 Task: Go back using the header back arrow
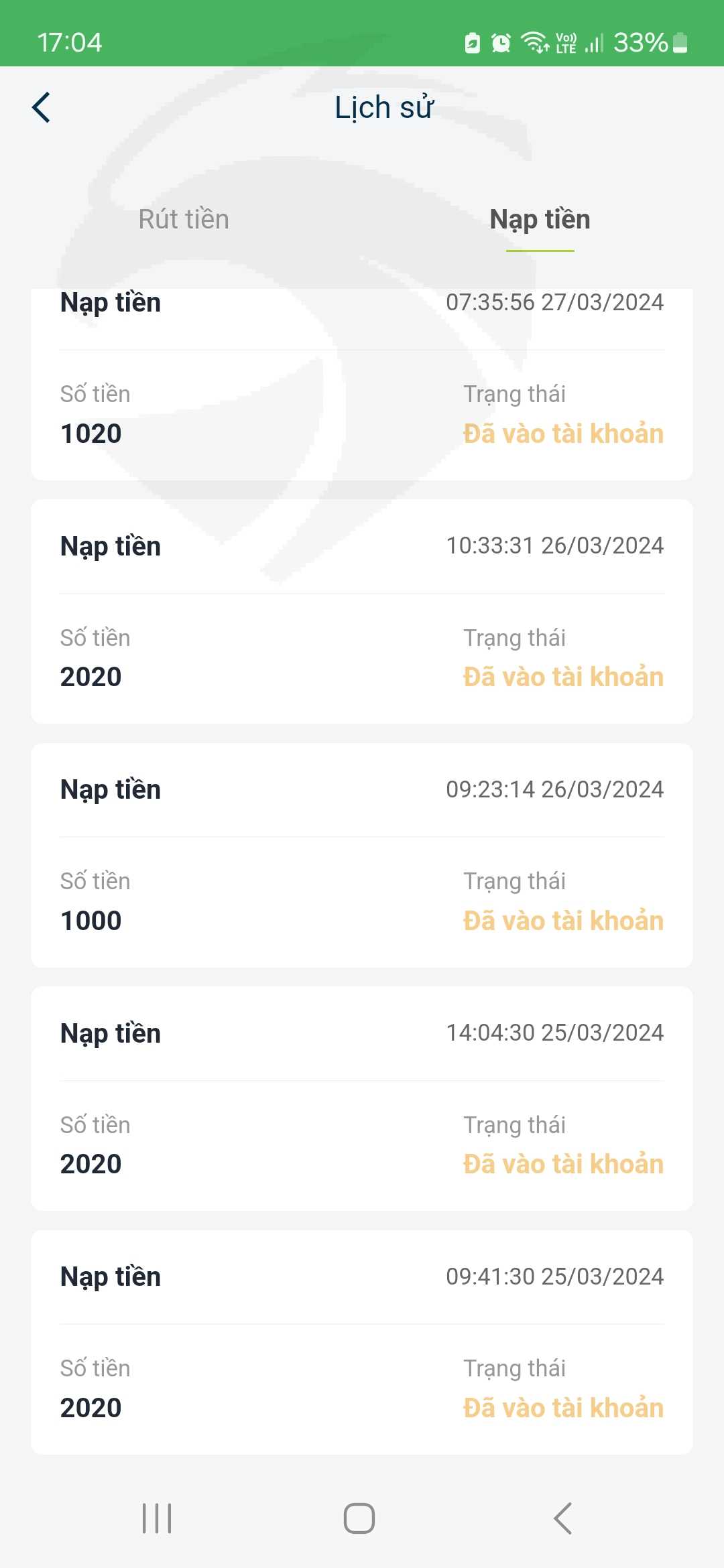coord(42,108)
